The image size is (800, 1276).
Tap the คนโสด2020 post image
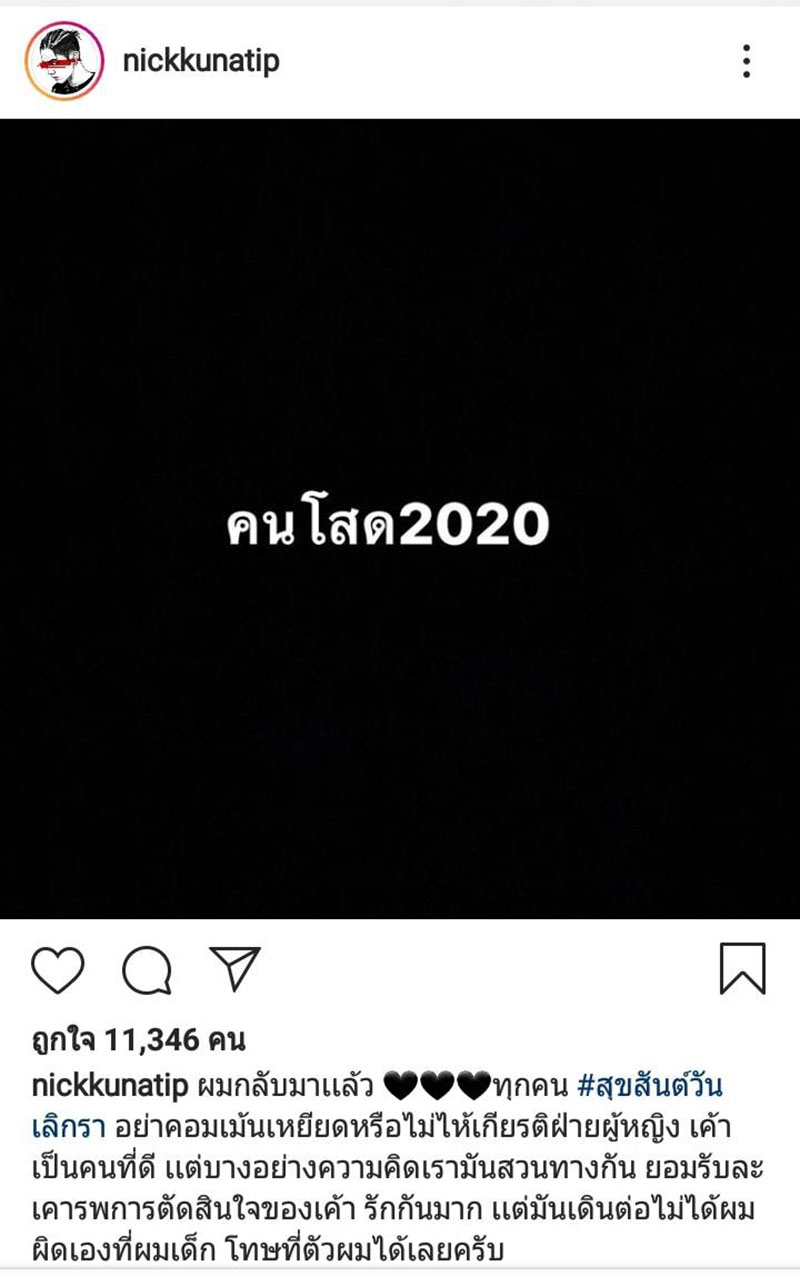click(x=400, y=520)
